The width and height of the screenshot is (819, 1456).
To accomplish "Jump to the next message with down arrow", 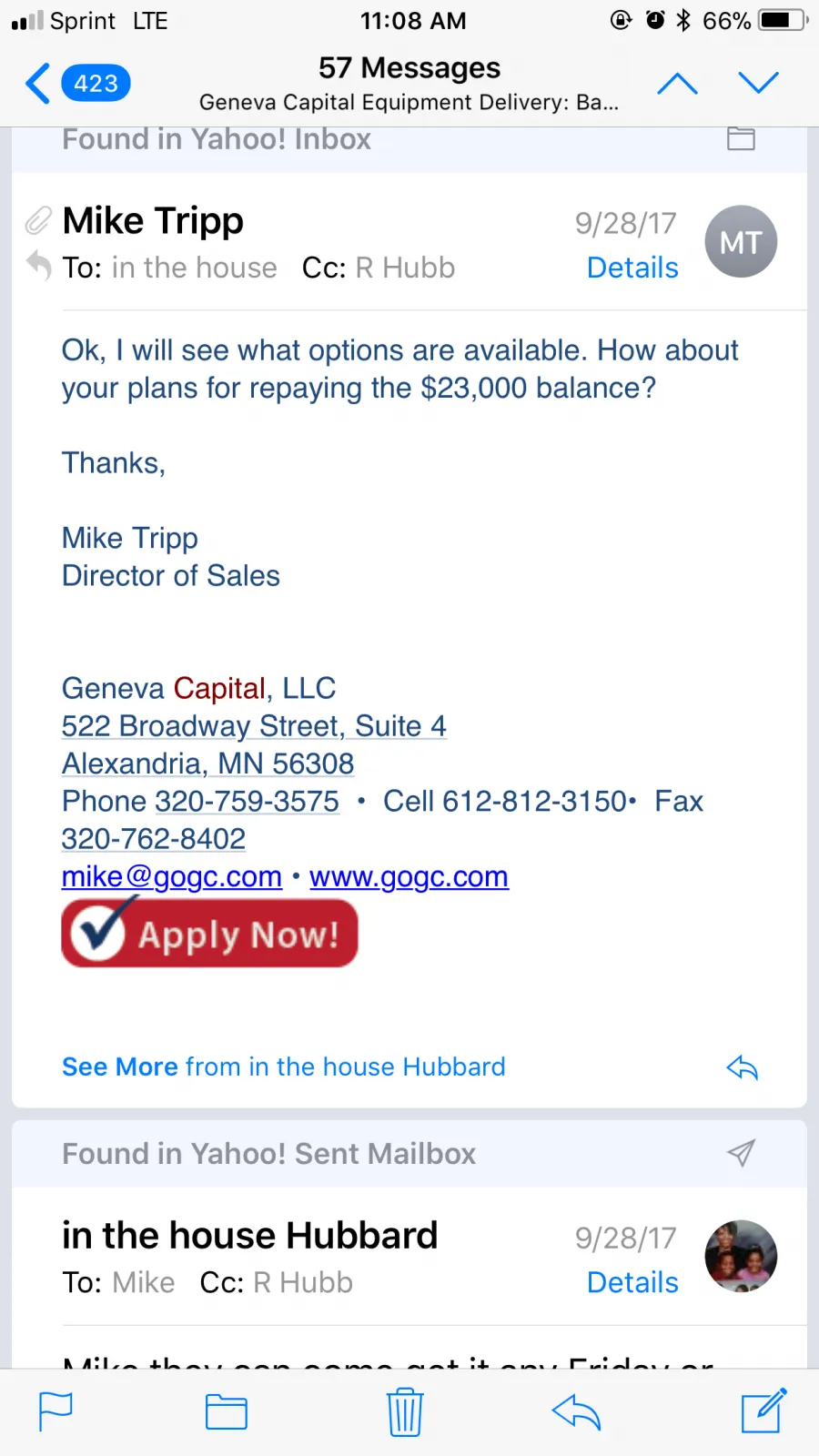I will tap(758, 84).
